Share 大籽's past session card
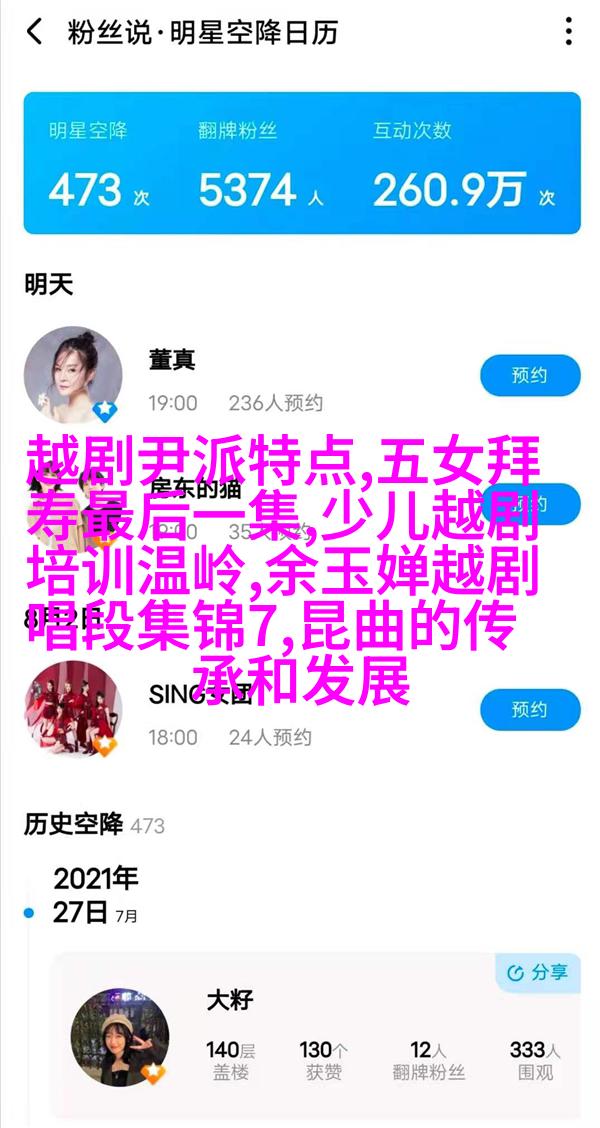 (x=538, y=972)
